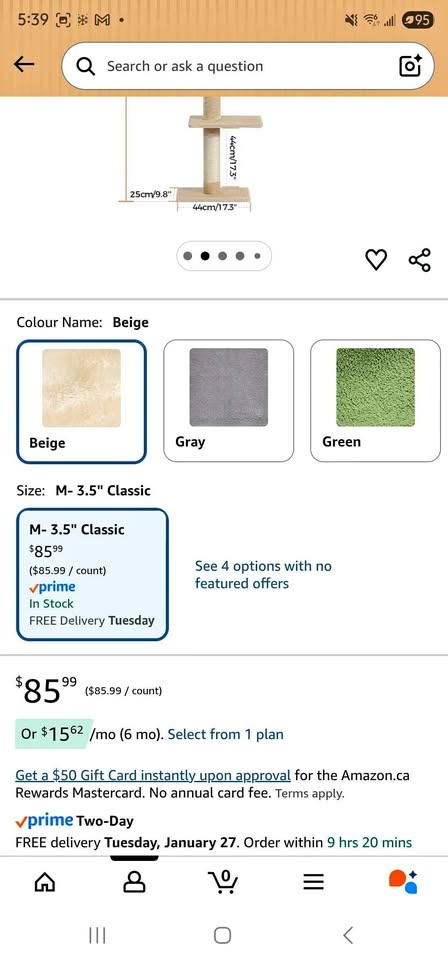Image resolution: width=448 pixels, height=960 pixels.
Task: Share this product
Action: 420,260
